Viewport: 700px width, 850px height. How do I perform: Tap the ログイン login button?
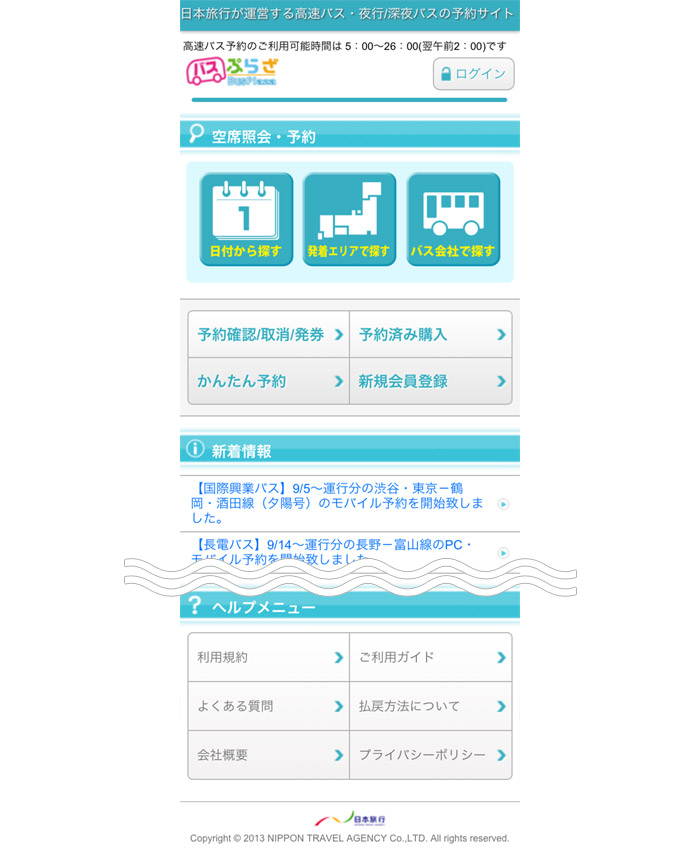point(473,74)
